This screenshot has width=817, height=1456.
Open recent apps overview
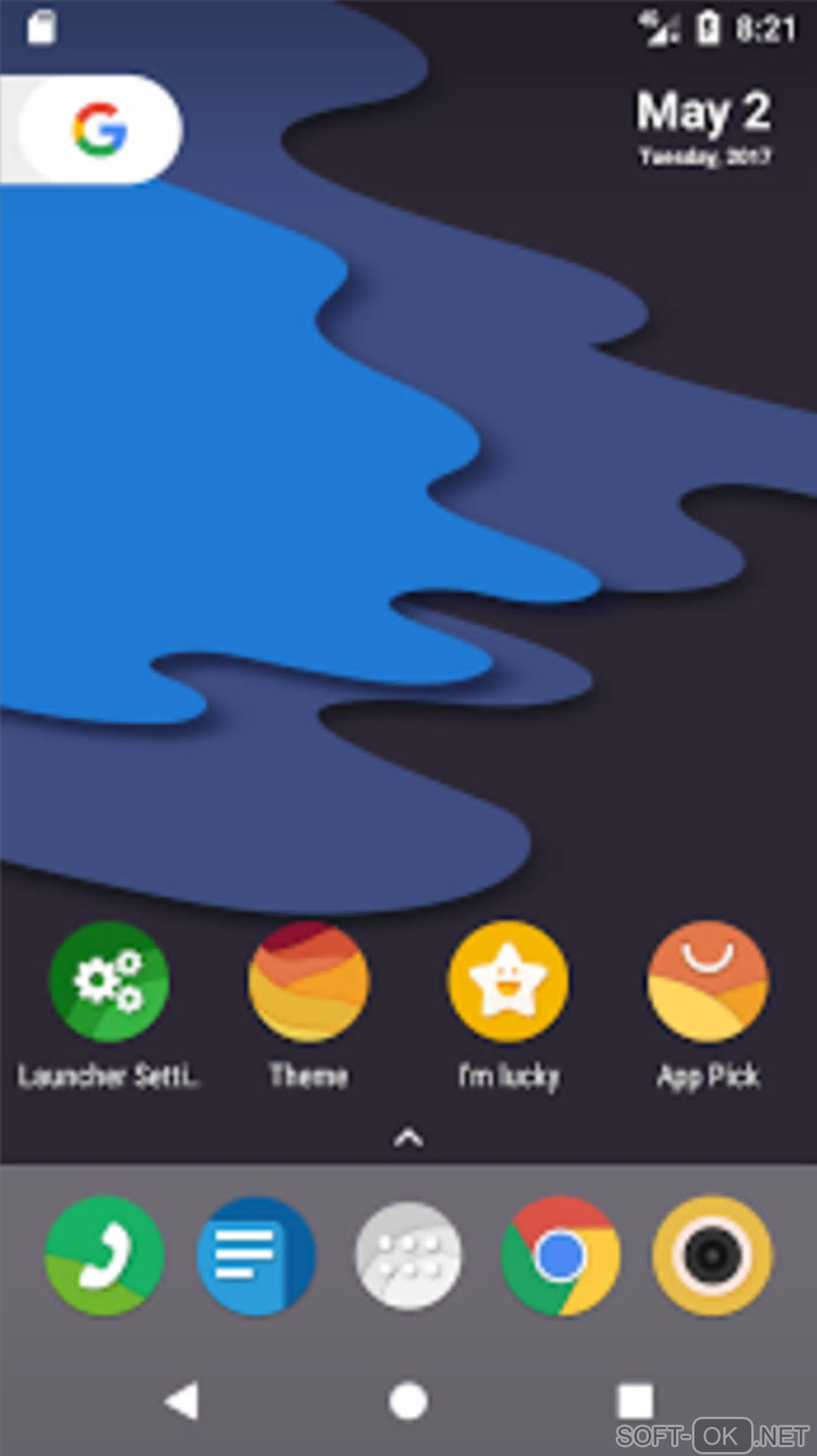[x=635, y=1402]
